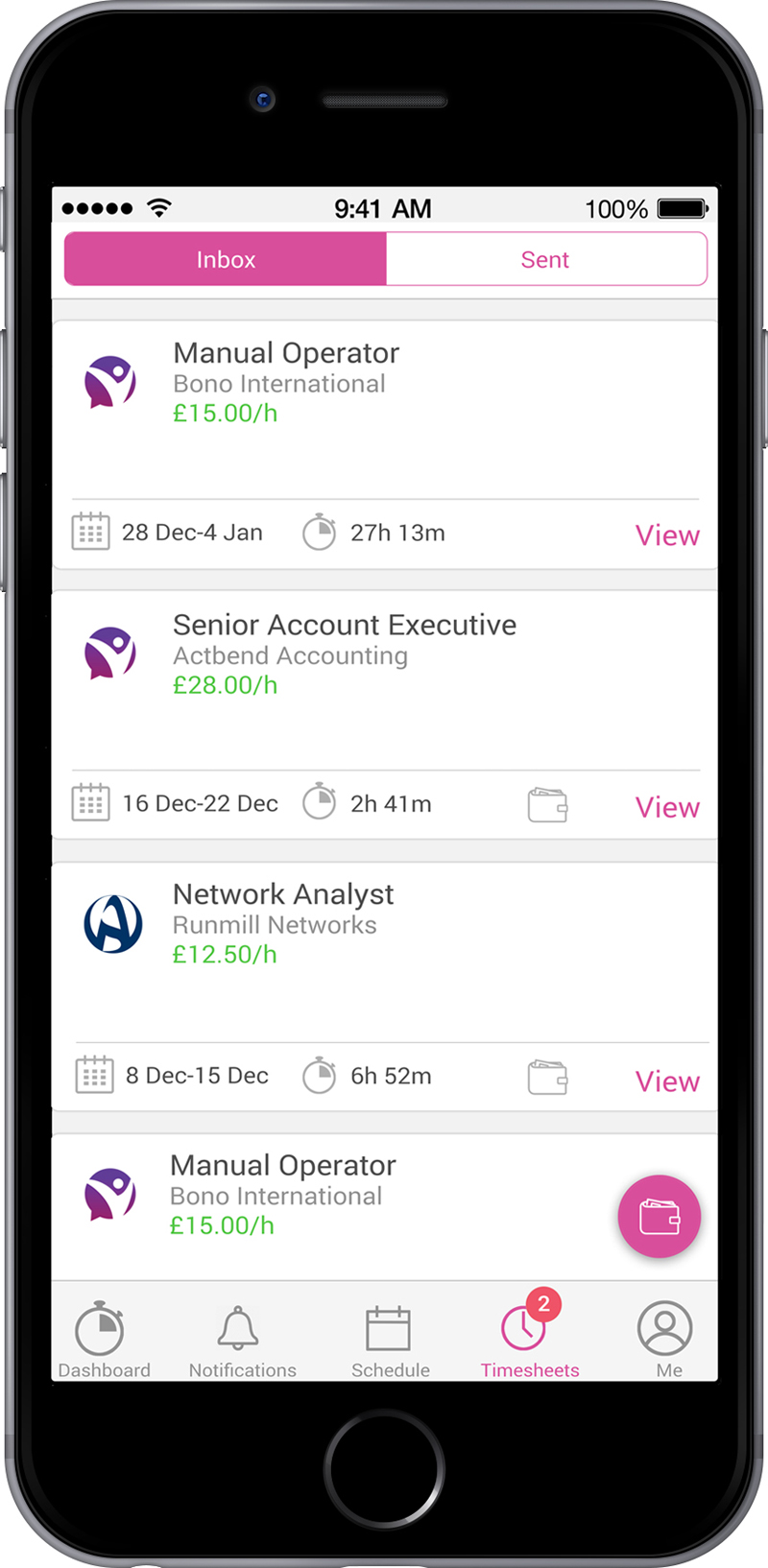View the 16 Dec-22 Dec timesheet

point(666,806)
